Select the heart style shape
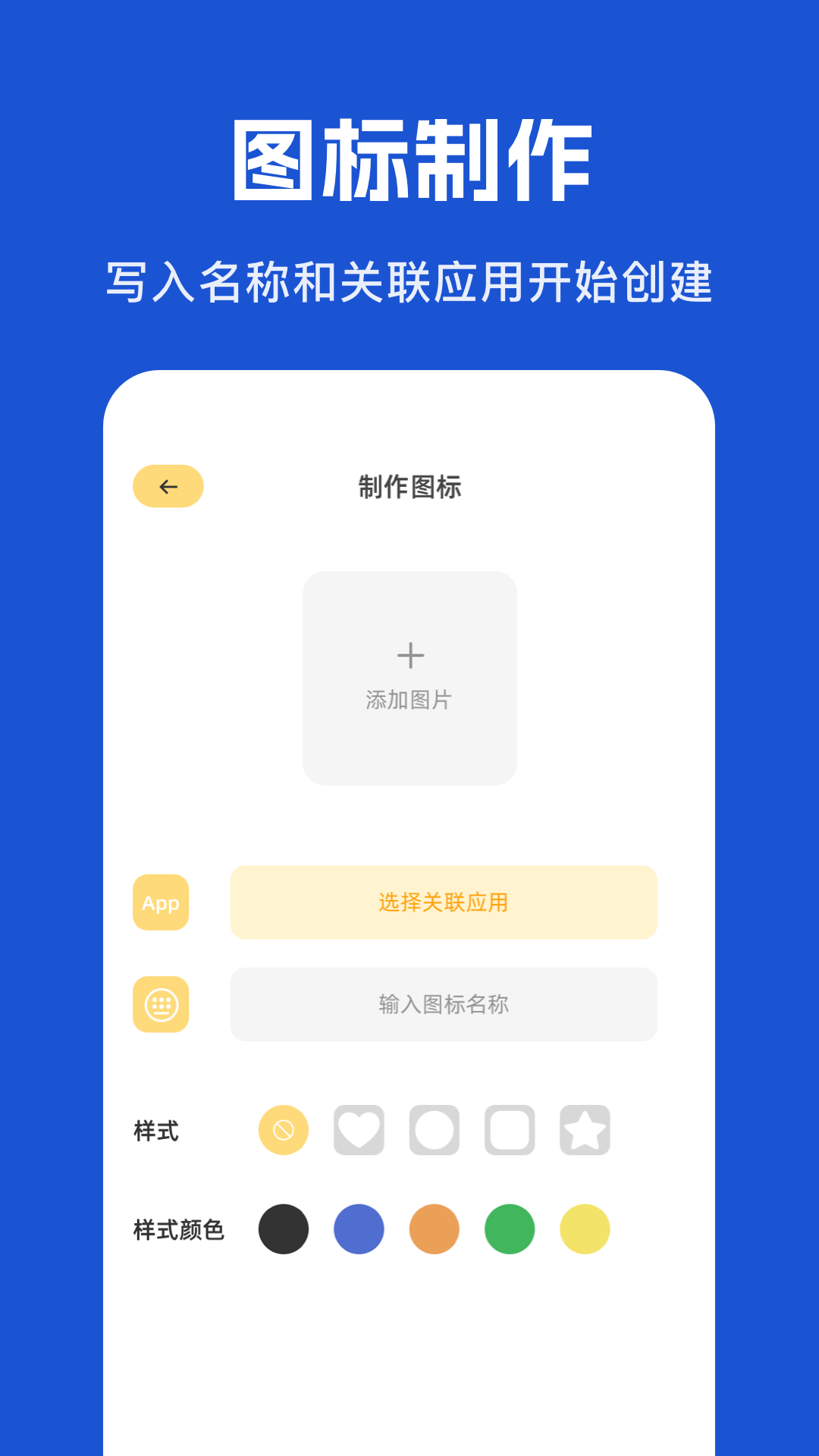This screenshot has height=1456, width=819. click(358, 1131)
